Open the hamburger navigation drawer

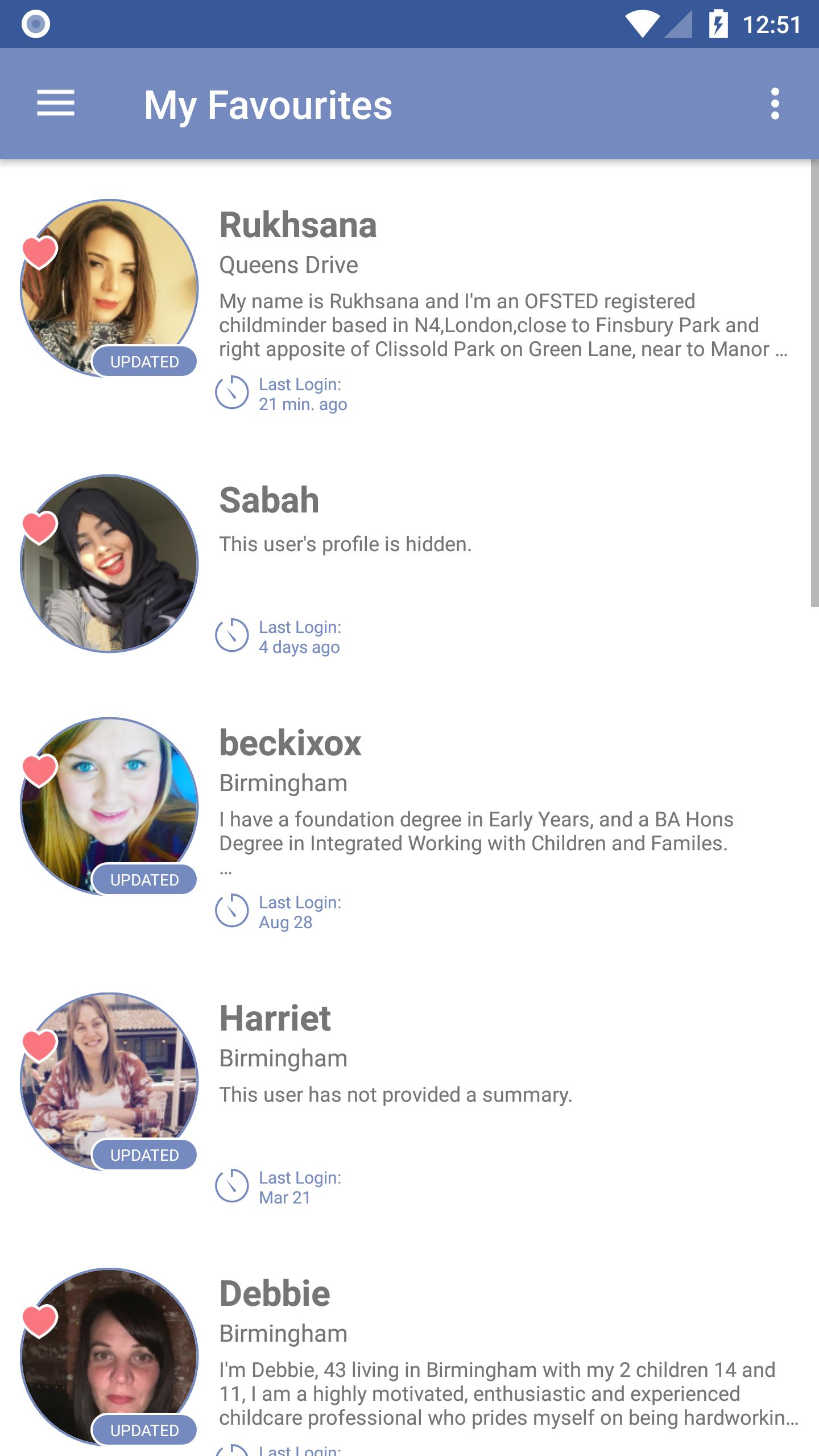coord(56,104)
